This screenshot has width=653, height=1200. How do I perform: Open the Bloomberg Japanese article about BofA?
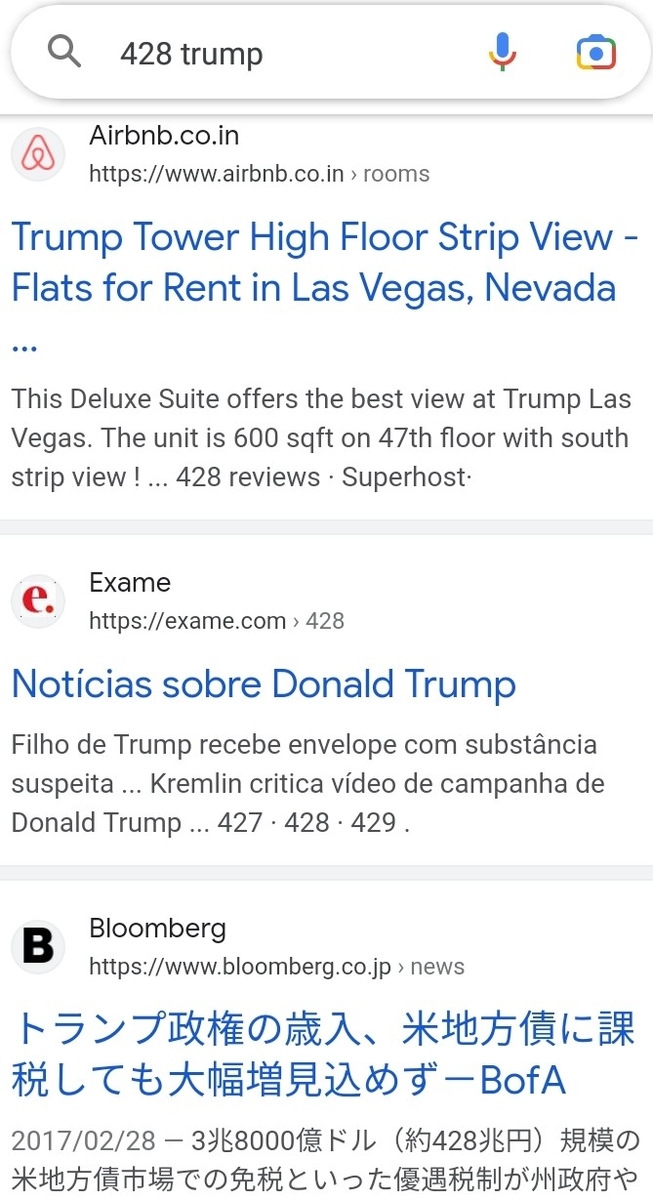coord(322,1054)
